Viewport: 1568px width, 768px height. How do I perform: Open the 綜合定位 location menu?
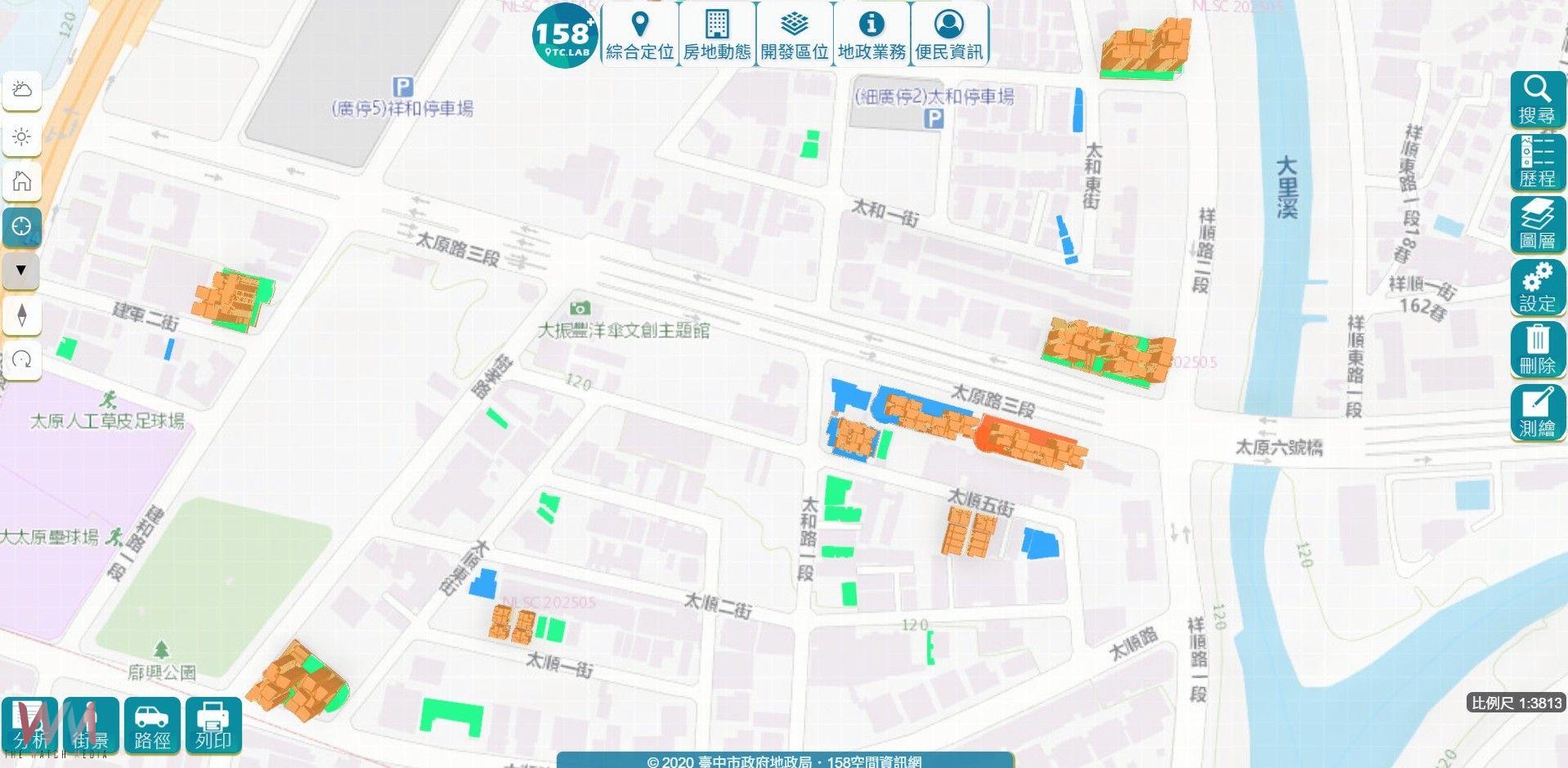click(x=639, y=35)
